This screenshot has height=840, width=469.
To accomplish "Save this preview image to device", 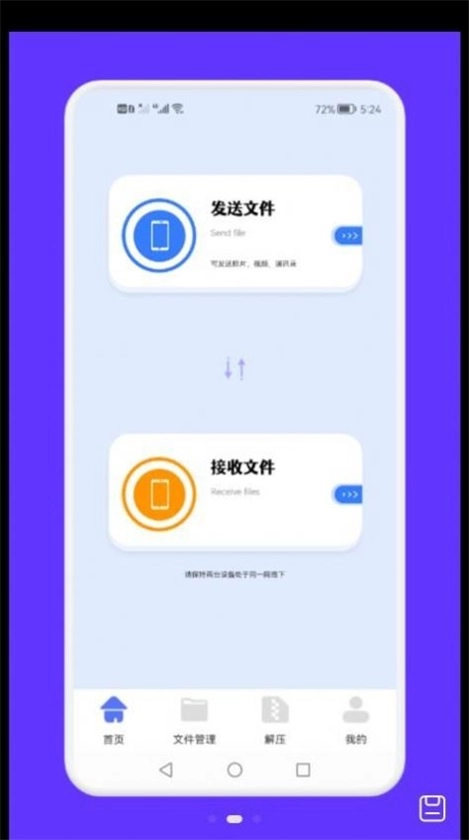I will click(432, 808).
